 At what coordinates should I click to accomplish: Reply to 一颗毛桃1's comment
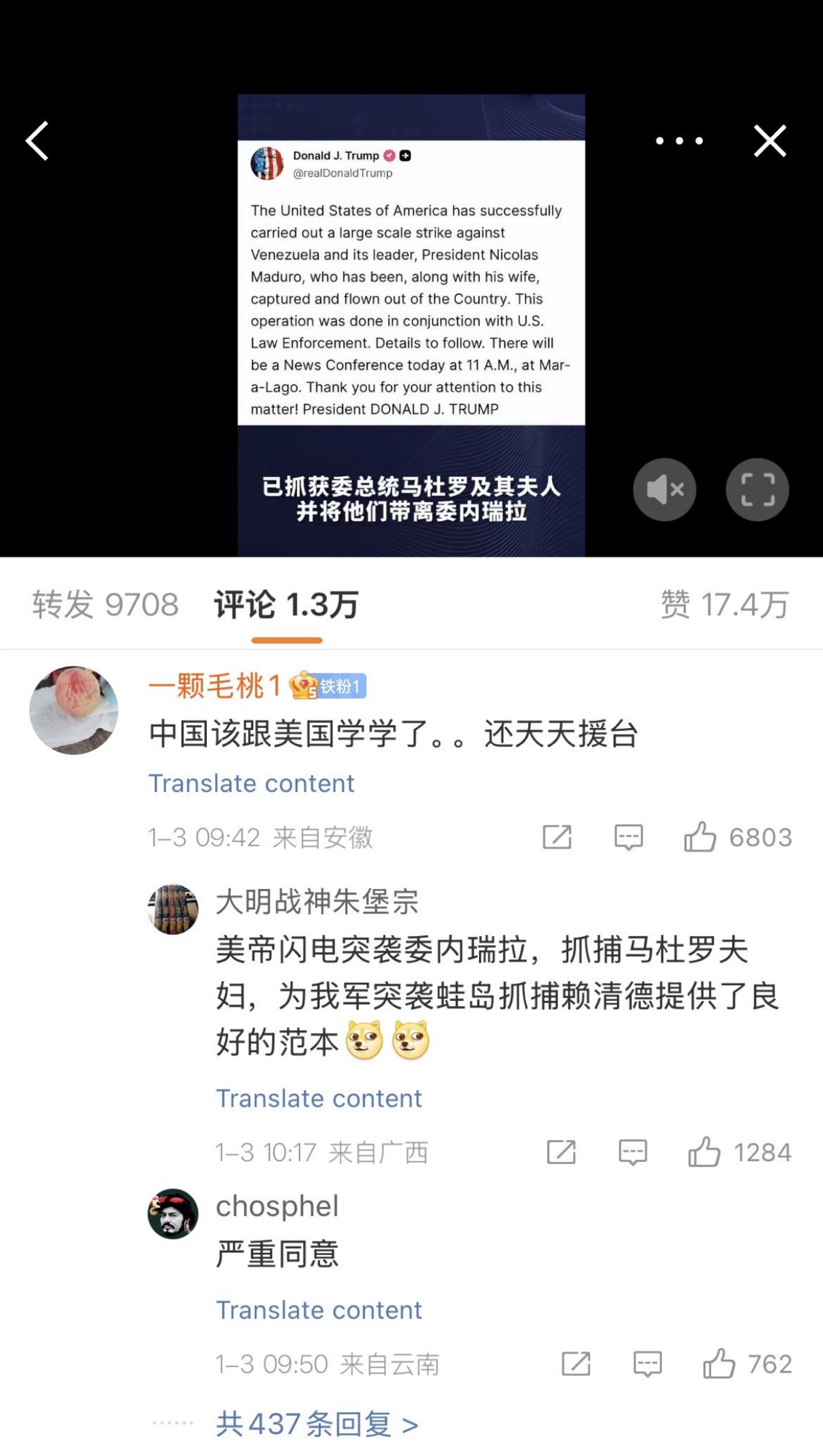pos(629,837)
